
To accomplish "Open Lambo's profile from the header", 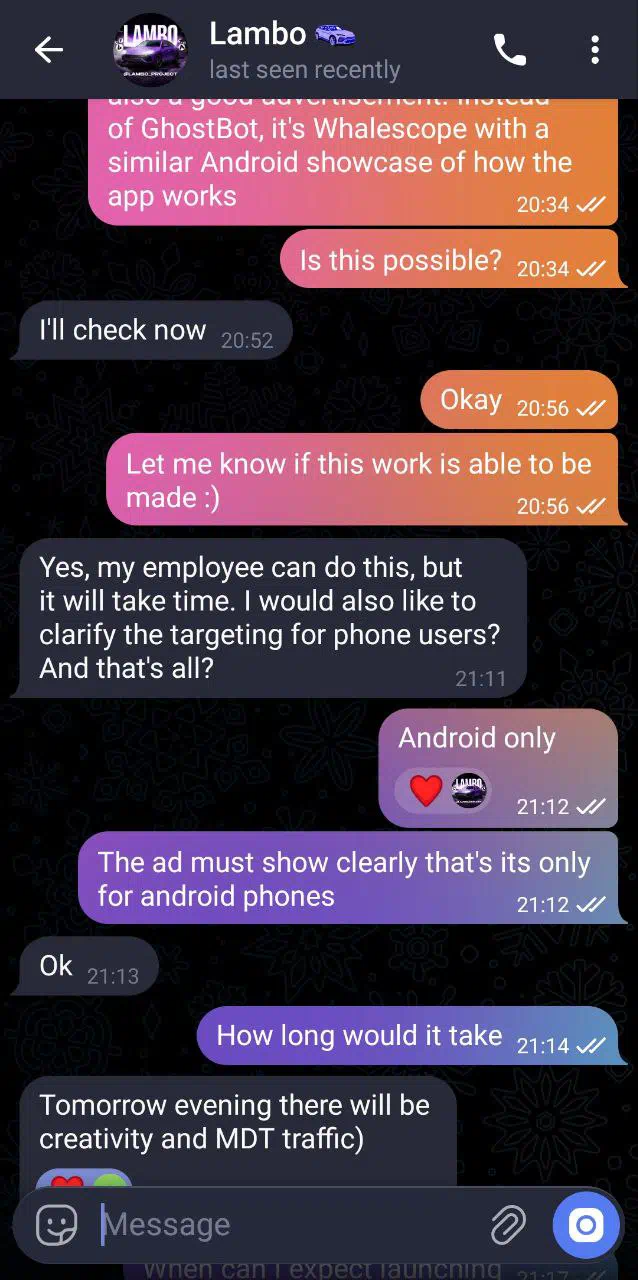I will tap(280, 50).
